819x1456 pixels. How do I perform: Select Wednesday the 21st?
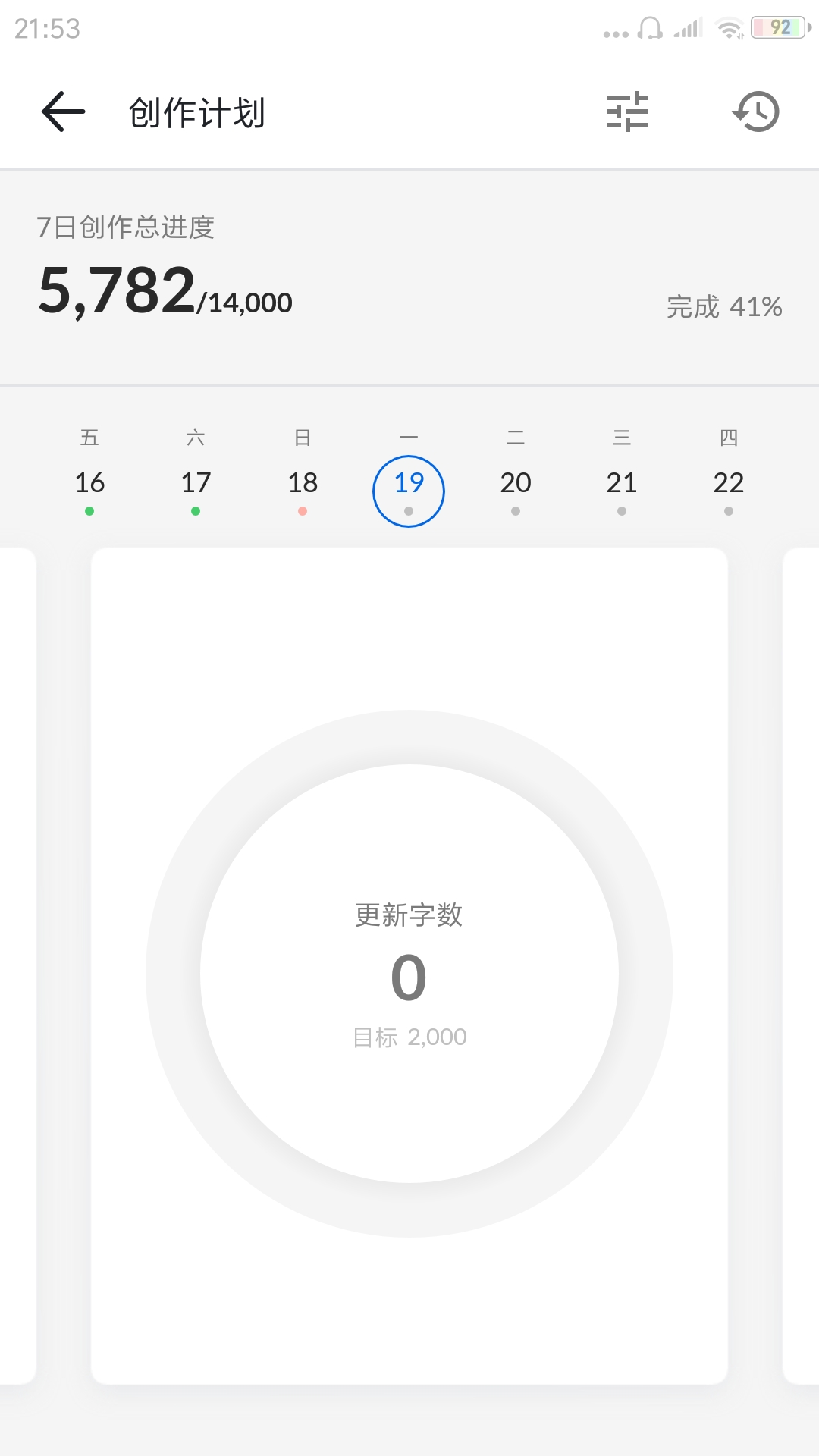(x=622, y=482)
